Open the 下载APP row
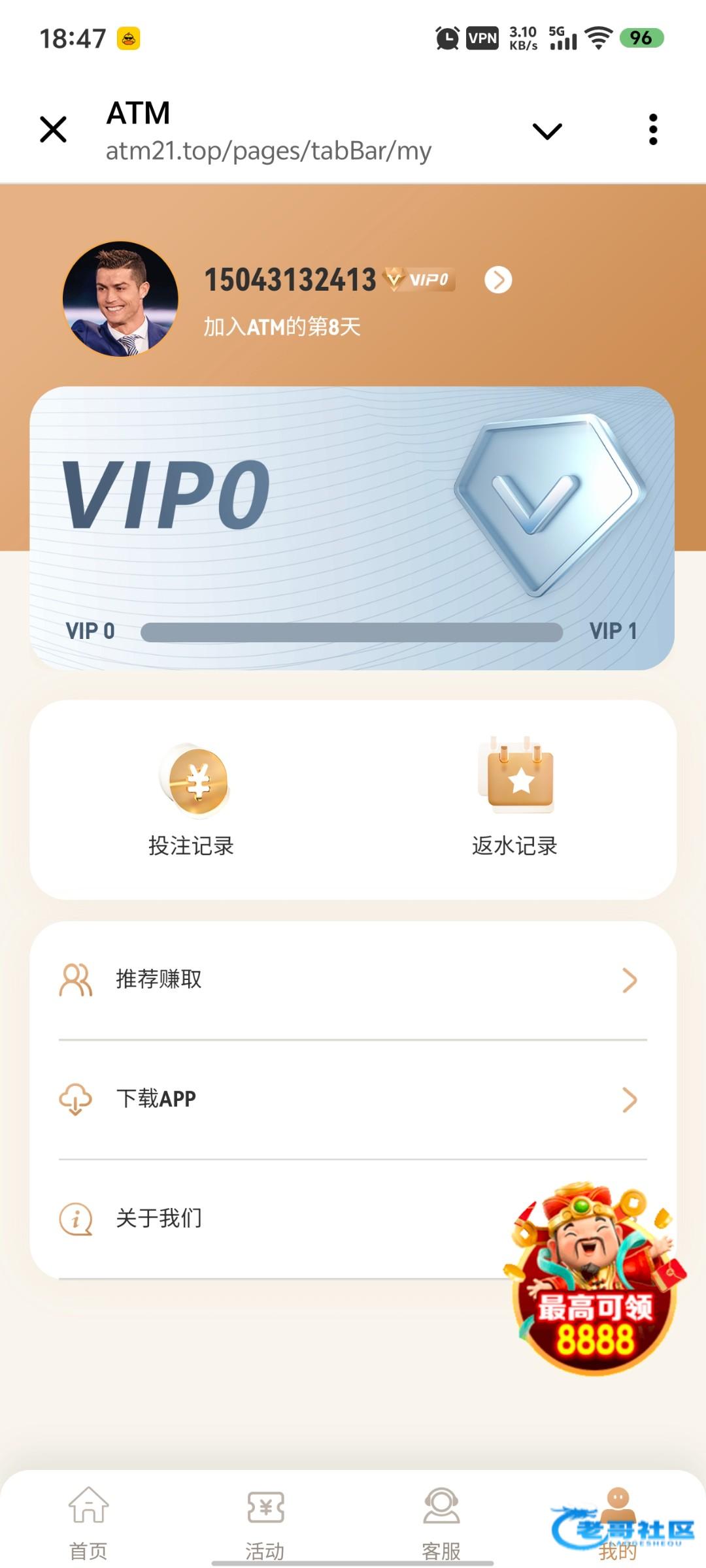706x1568 pixels. click(353, 1100)
